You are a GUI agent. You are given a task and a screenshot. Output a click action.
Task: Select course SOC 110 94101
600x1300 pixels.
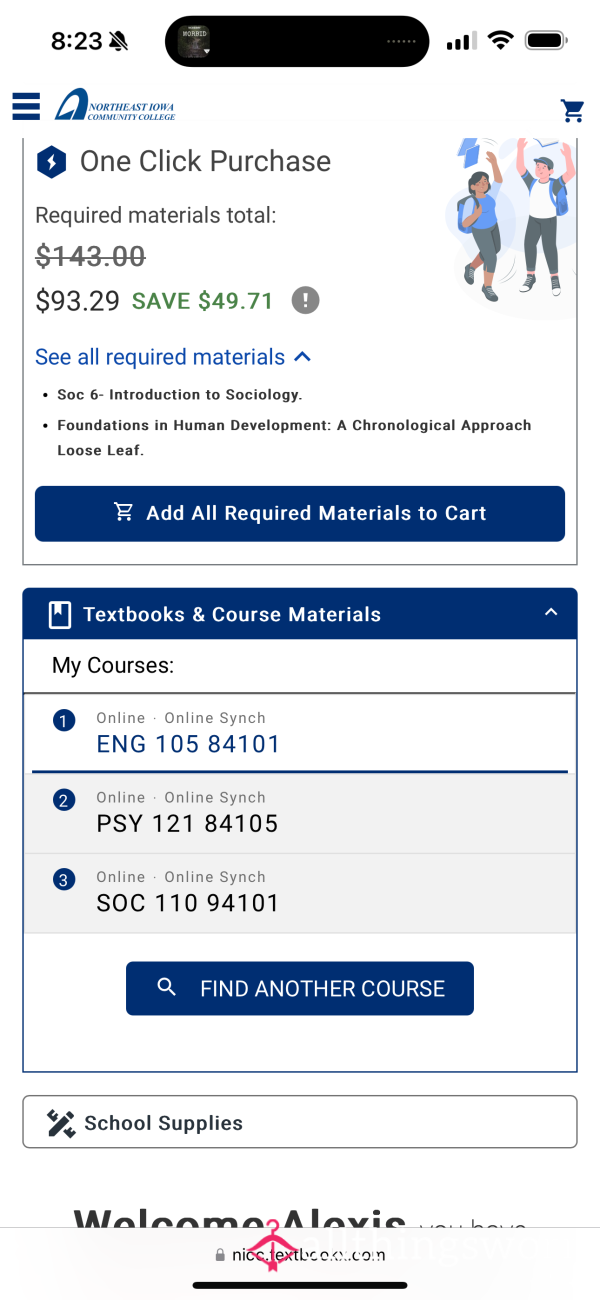pos(300,893)
